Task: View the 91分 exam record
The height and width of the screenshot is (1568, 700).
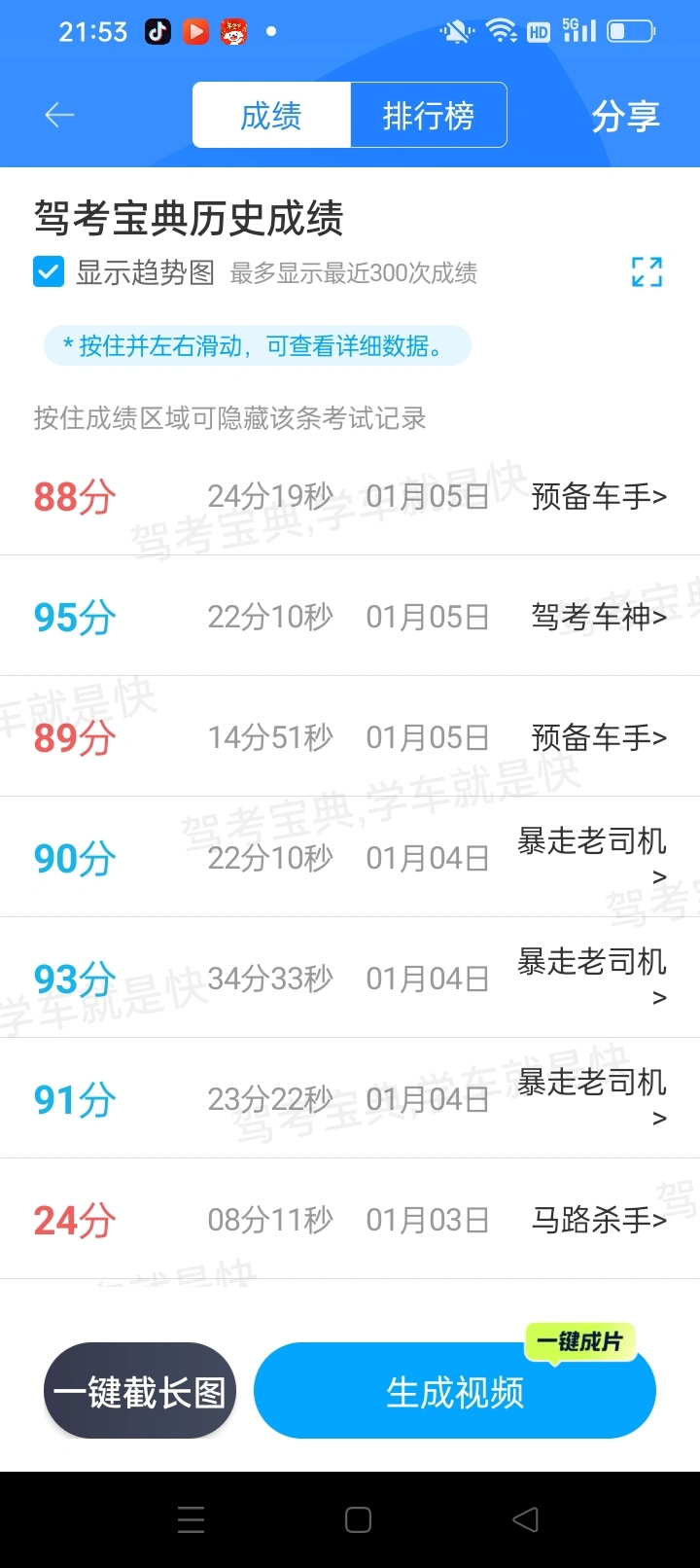Action: tap(350, 1099)
